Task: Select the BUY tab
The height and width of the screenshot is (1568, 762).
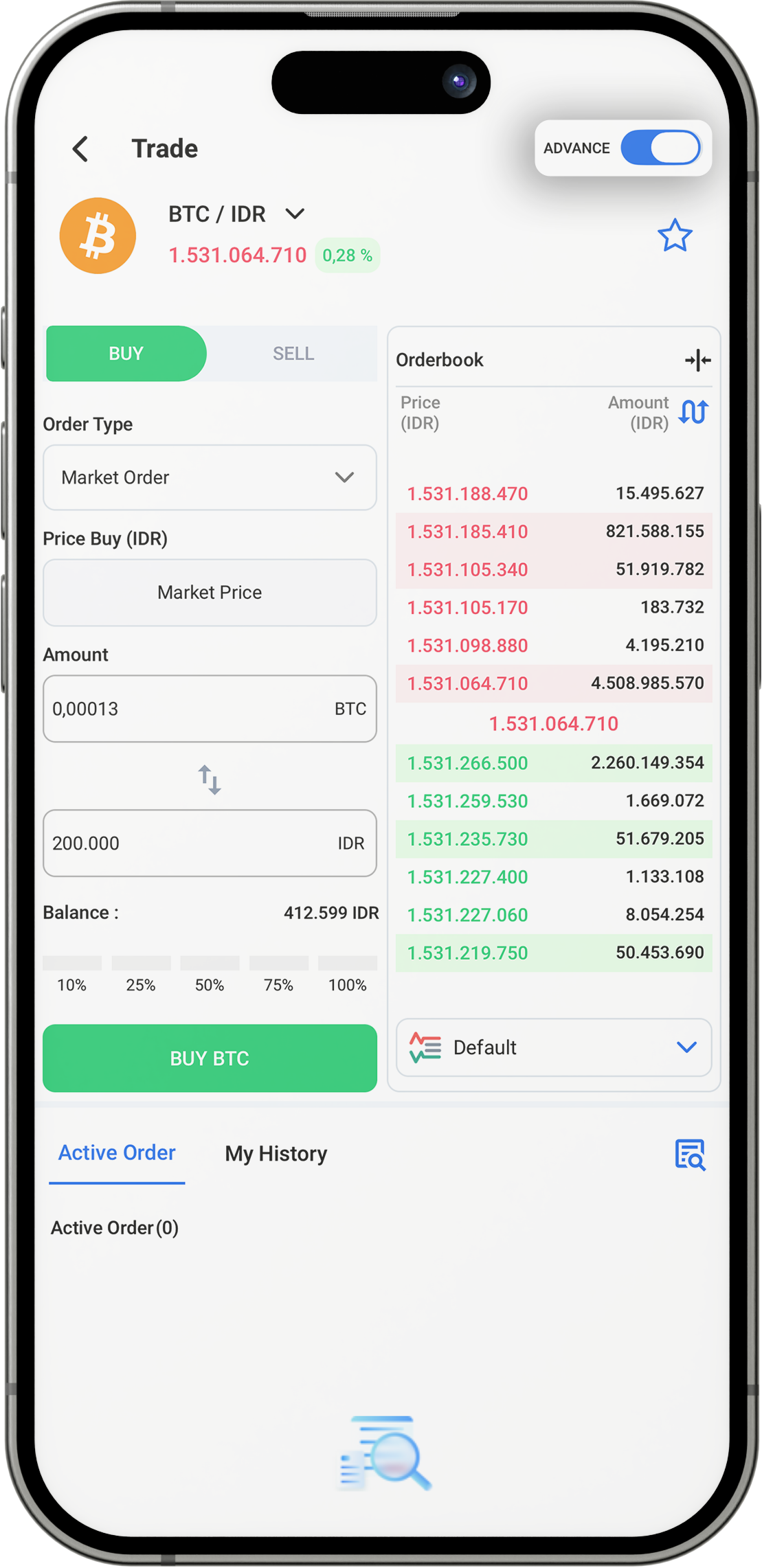Action: [126, 354]
